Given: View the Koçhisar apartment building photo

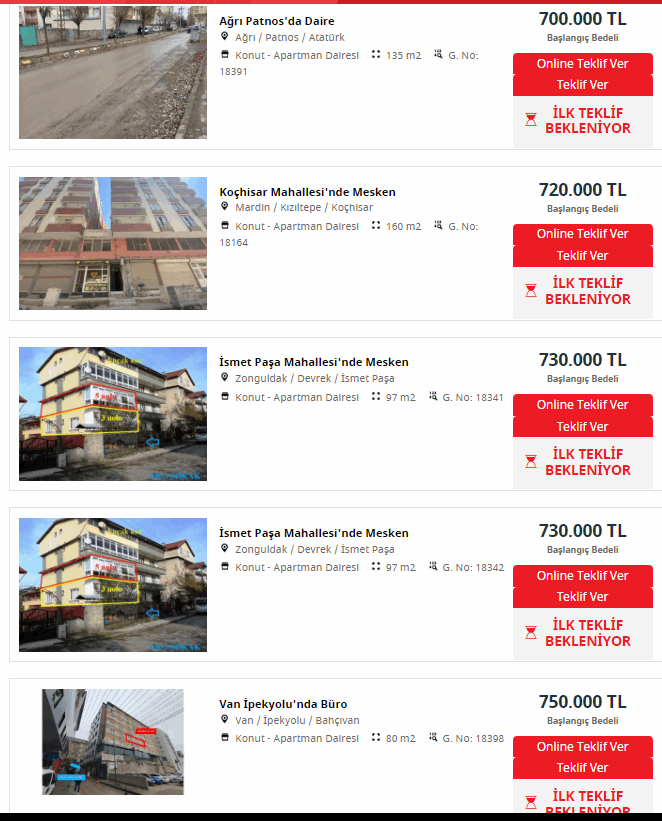Looking at the screenshot, I should (112, 243).
